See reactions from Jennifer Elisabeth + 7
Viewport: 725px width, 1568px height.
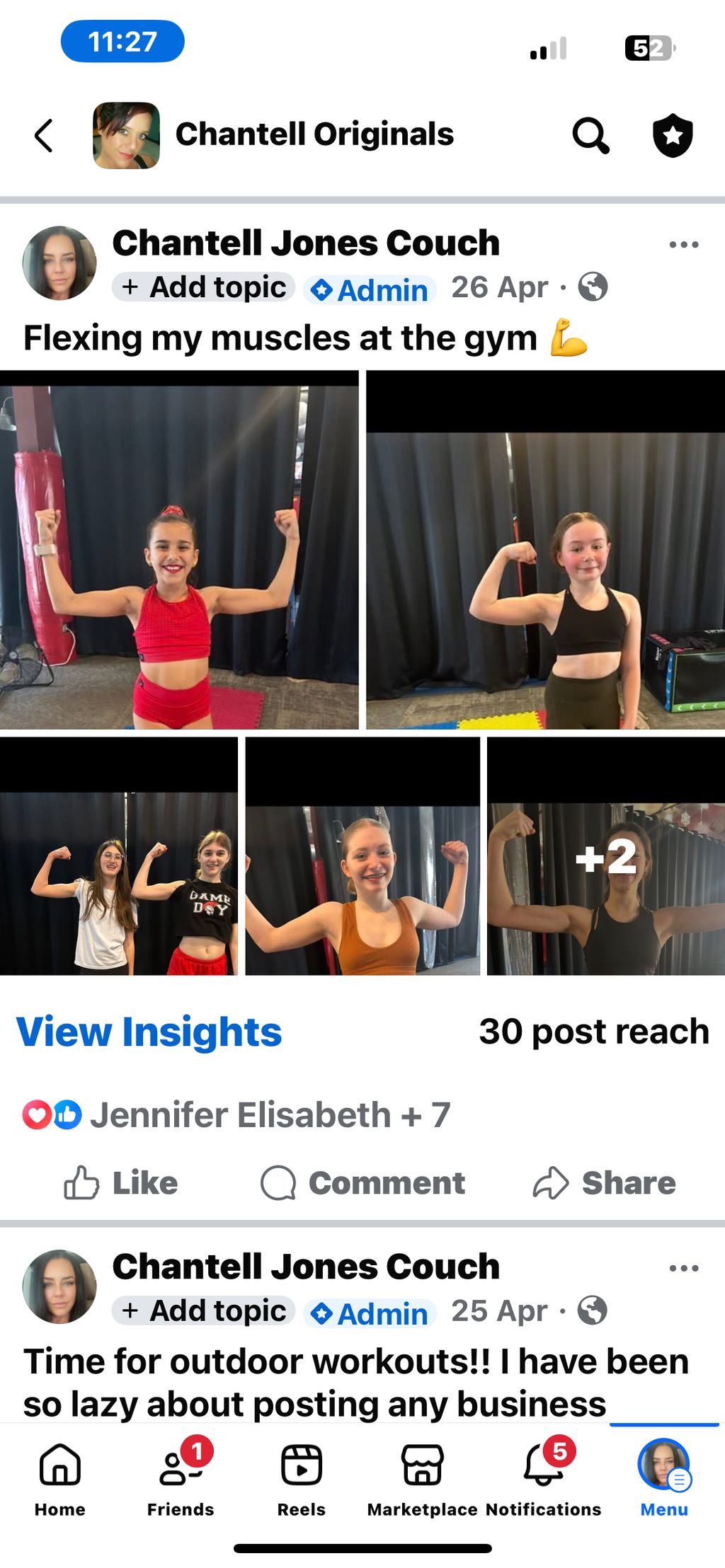pyautogui.click(x=236, y=1115)
